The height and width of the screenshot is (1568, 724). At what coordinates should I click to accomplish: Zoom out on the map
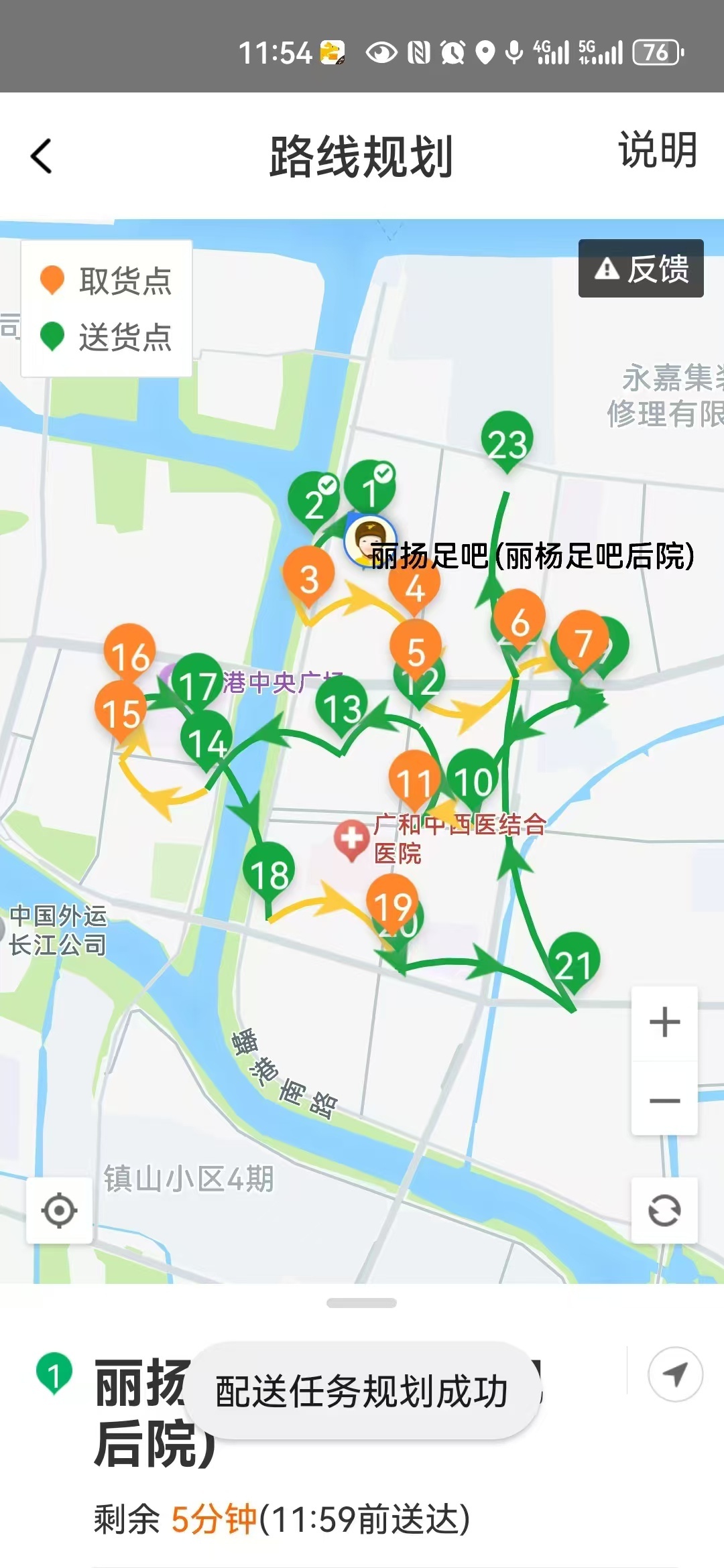[x=664, y=1100]
